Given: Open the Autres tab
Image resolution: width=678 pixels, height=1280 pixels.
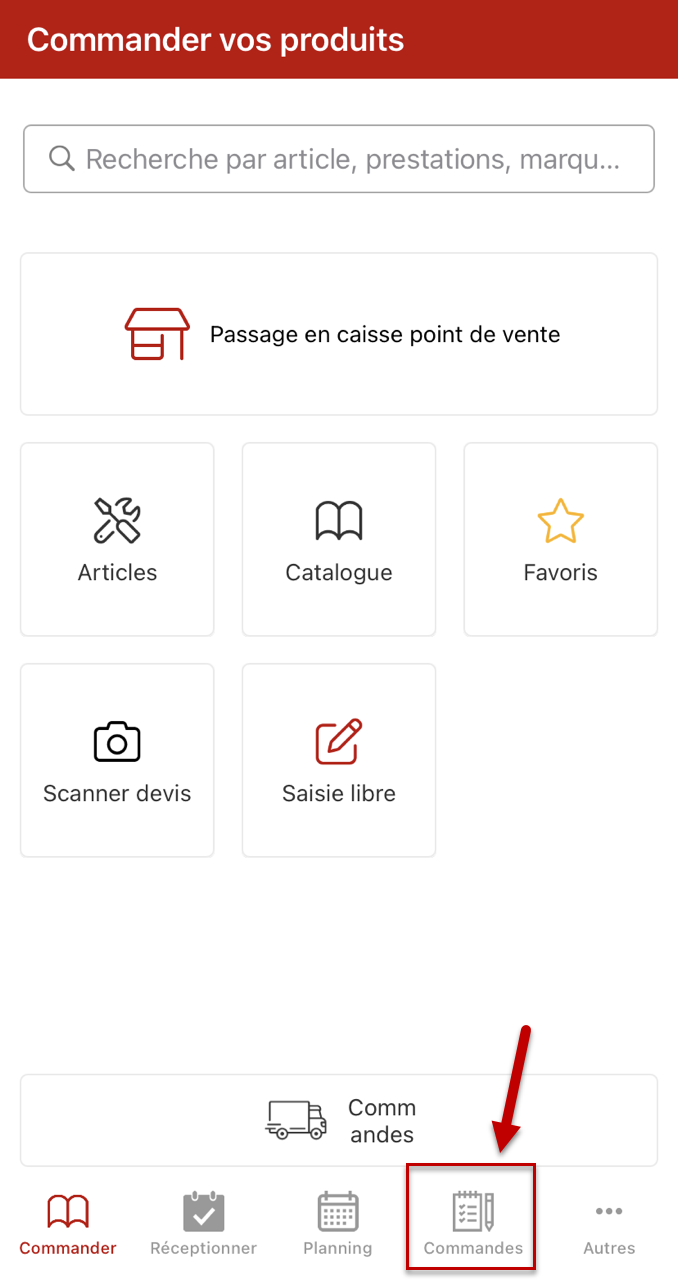Looking at the screenshot, I should (609, 1223).
